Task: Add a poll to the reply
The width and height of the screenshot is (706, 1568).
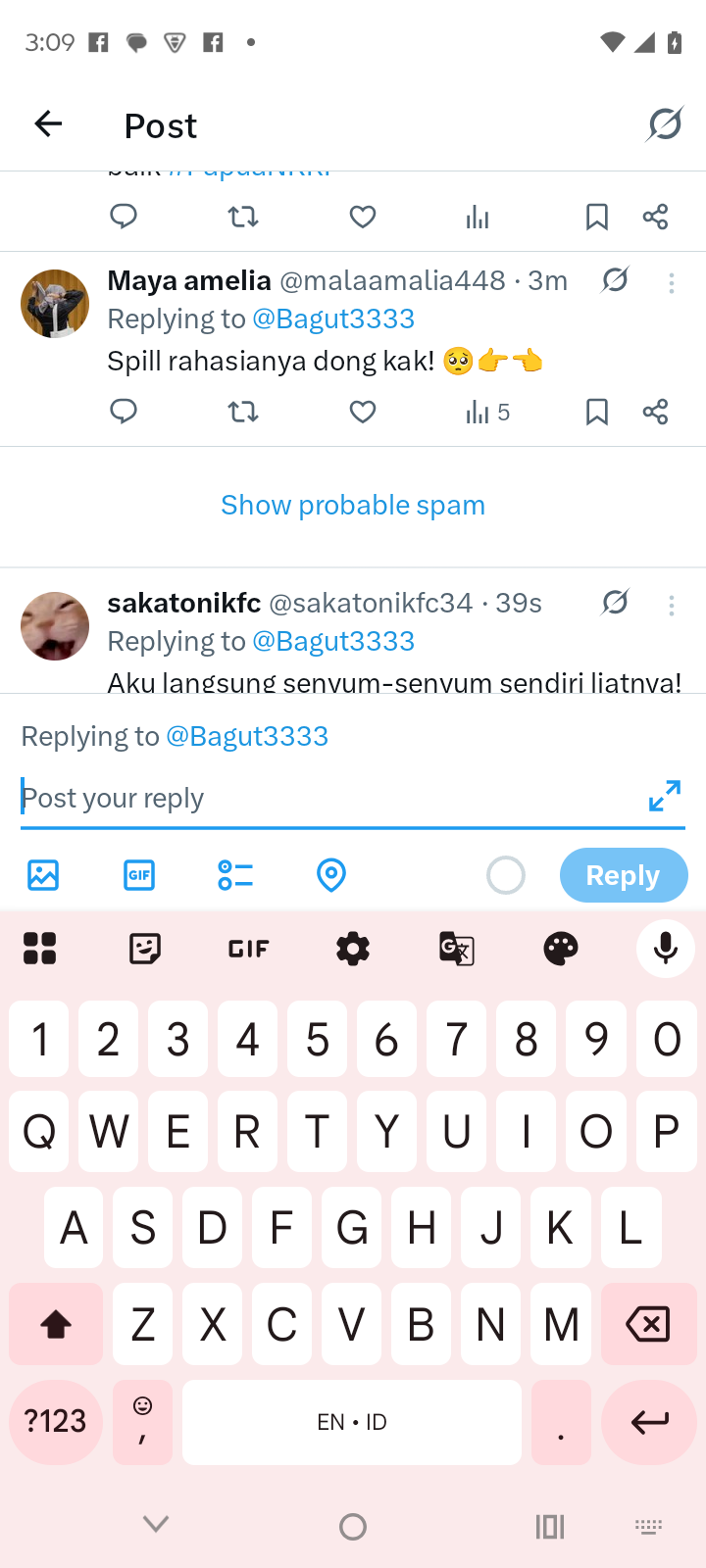Action: tap(235, 874)
